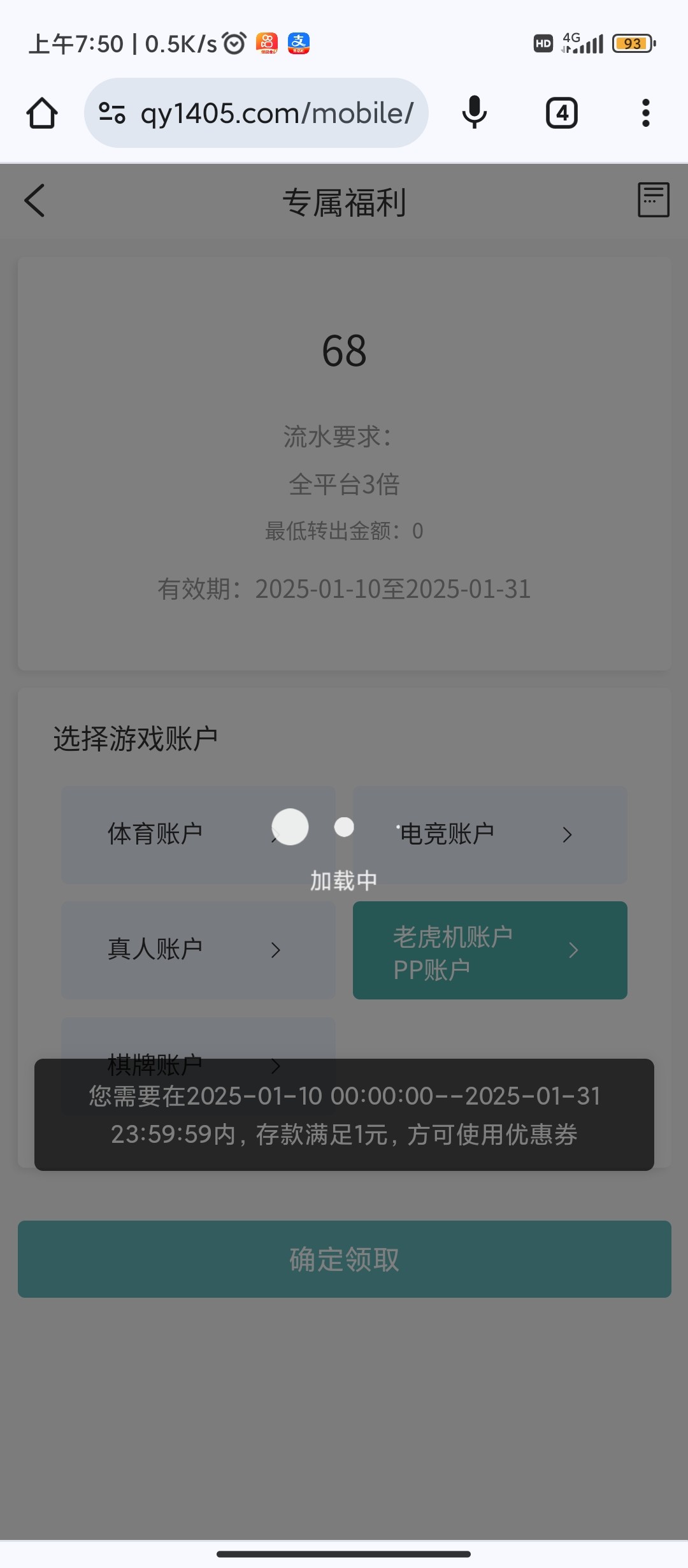Screen dimensions: 688x1568
Task: Select 体育账户 game account
Action: (x=197, y=835)
